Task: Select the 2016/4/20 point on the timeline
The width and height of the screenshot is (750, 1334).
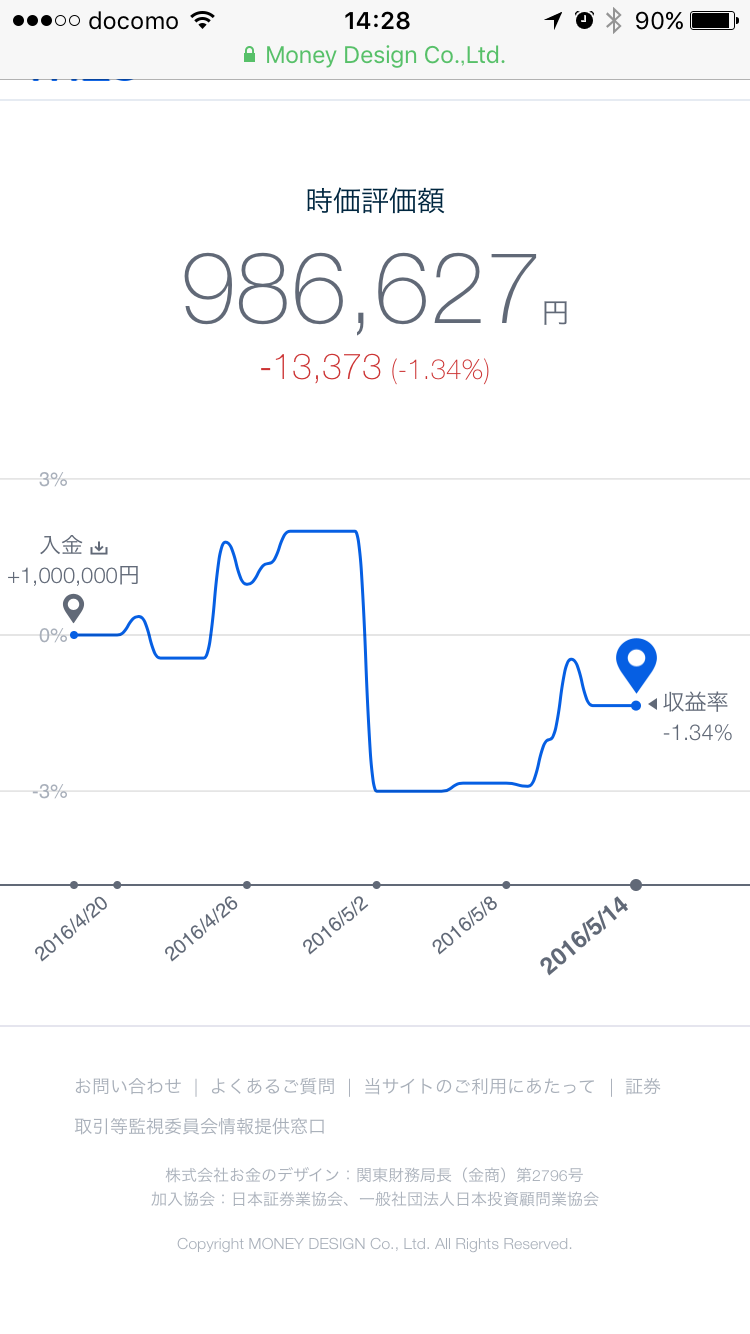Action: tap(73, 884)
